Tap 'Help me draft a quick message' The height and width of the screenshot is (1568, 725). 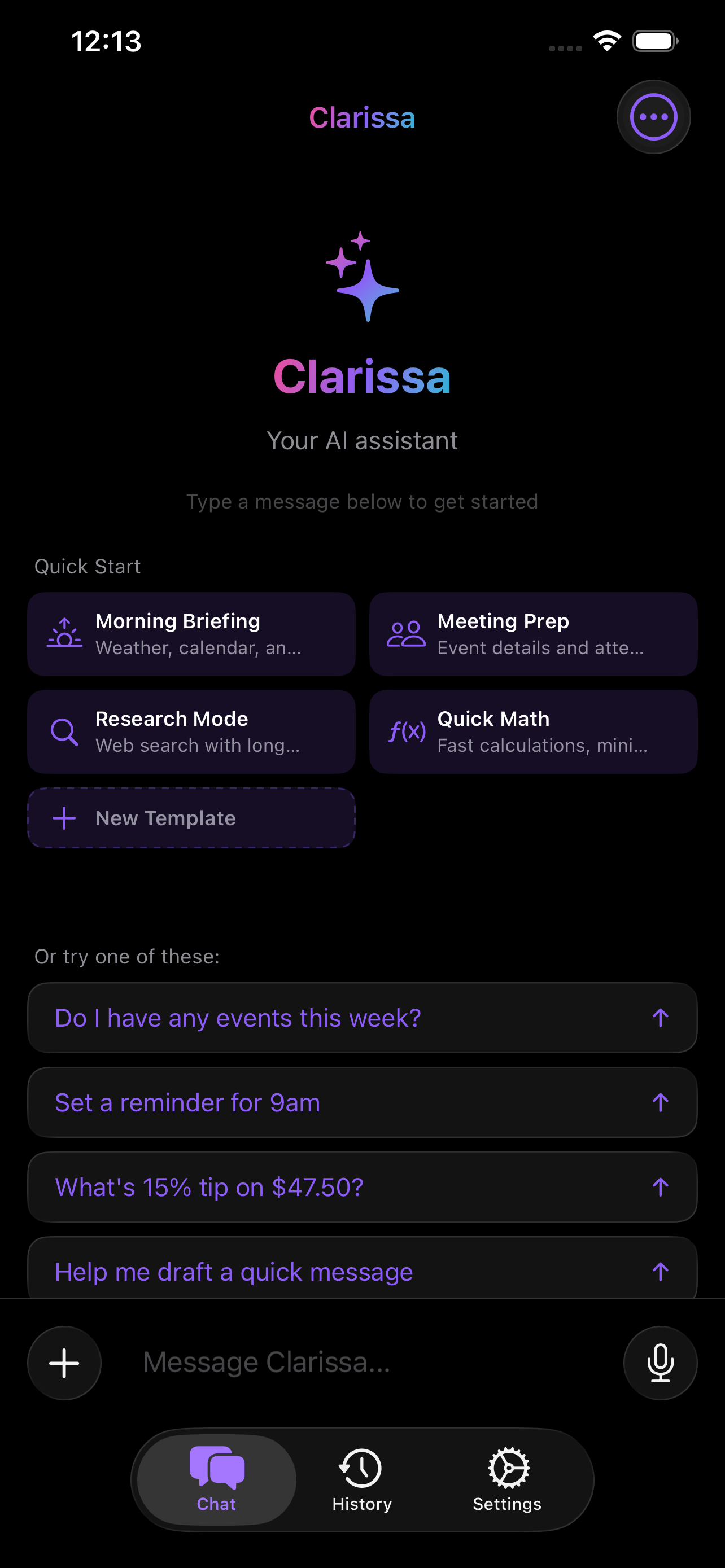(x=362, y=1271)
